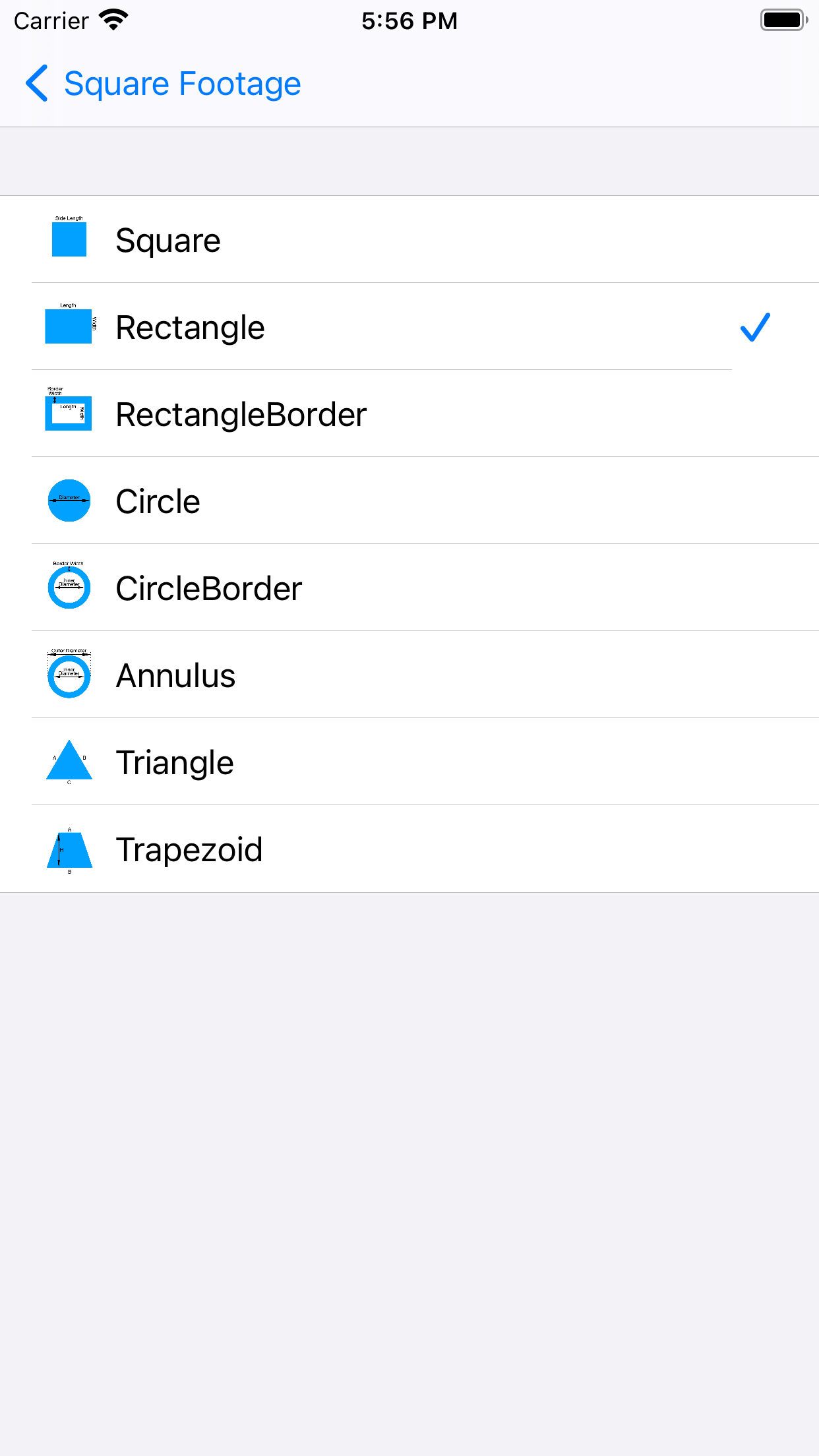819x1456 pixels.
Task: Select the Square shape icon
Action: tap(68, 240)
